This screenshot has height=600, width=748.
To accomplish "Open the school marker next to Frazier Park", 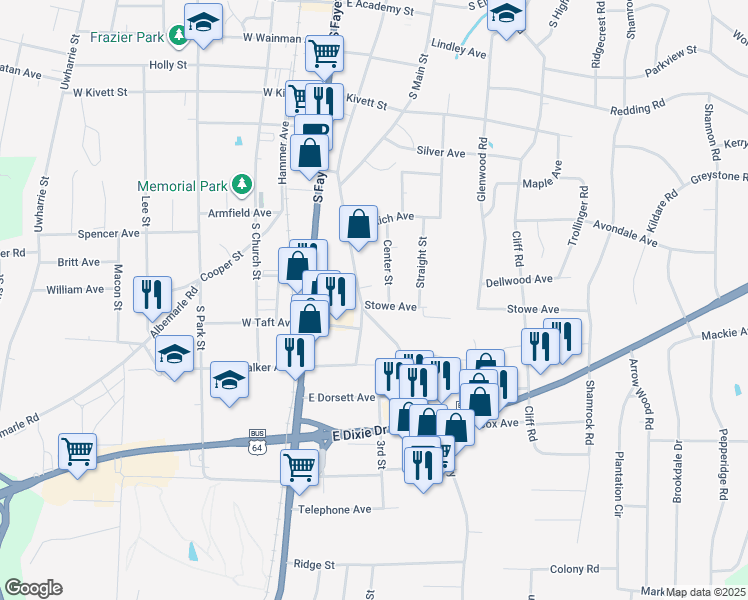I will click(x=204, y=22).
